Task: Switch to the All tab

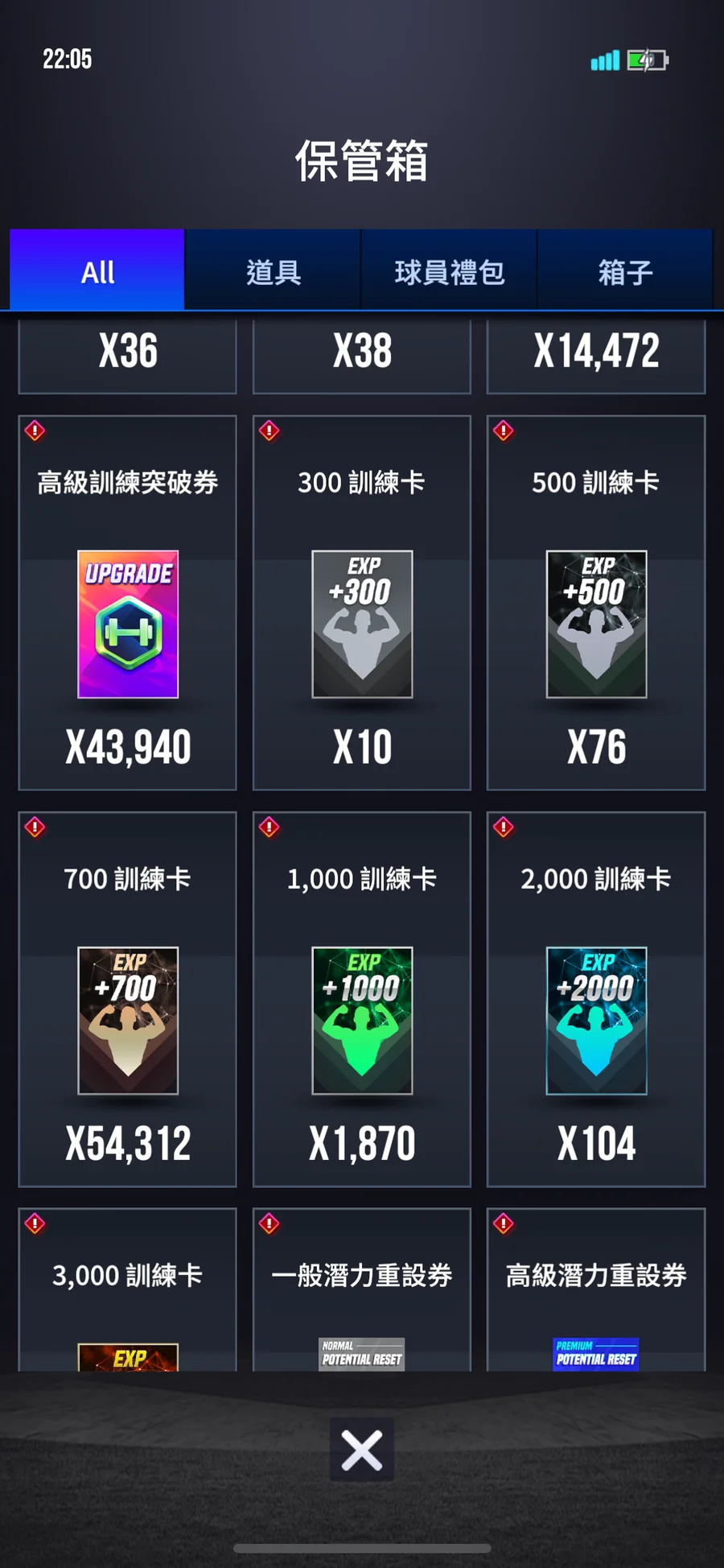Action: (97, 270)
